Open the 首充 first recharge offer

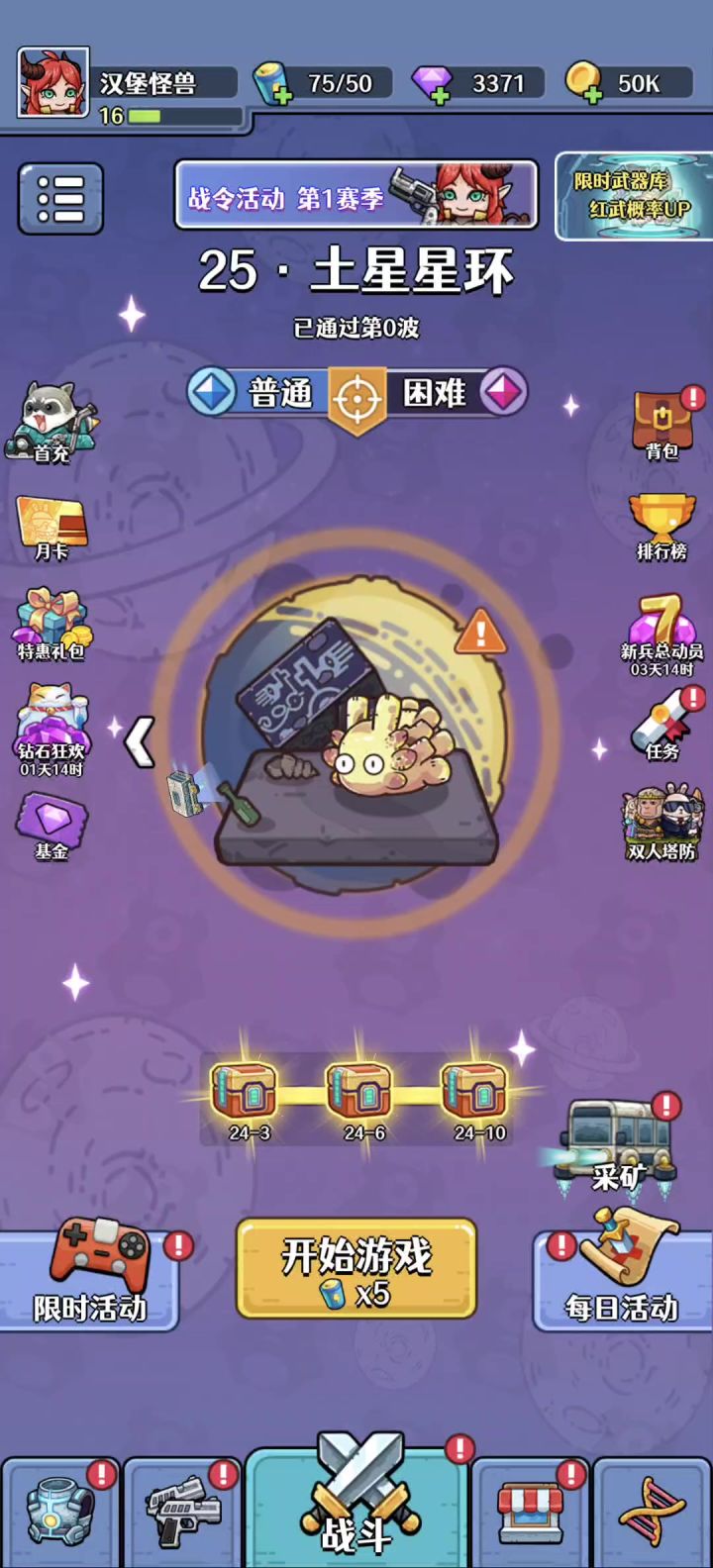53,423
